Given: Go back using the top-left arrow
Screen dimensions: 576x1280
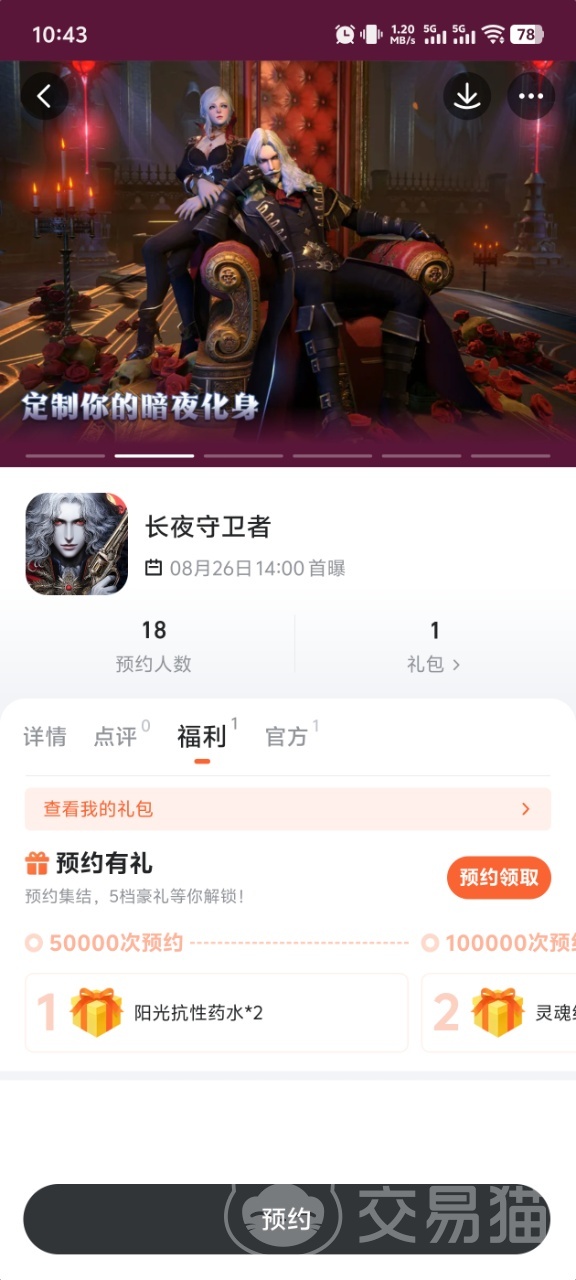Looking at the screenshot, I should (45, 96).
